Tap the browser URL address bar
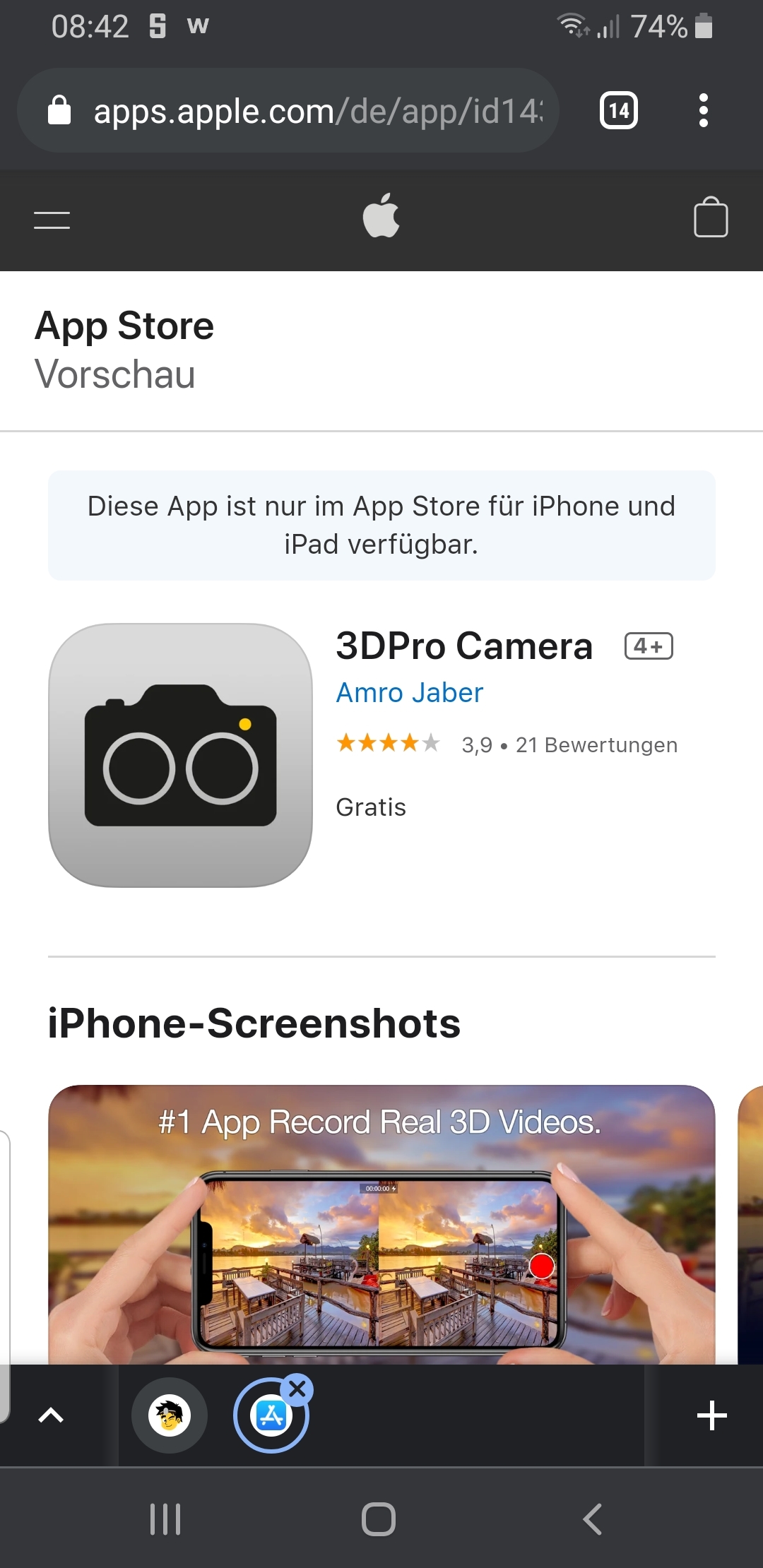 click(288, 111)
